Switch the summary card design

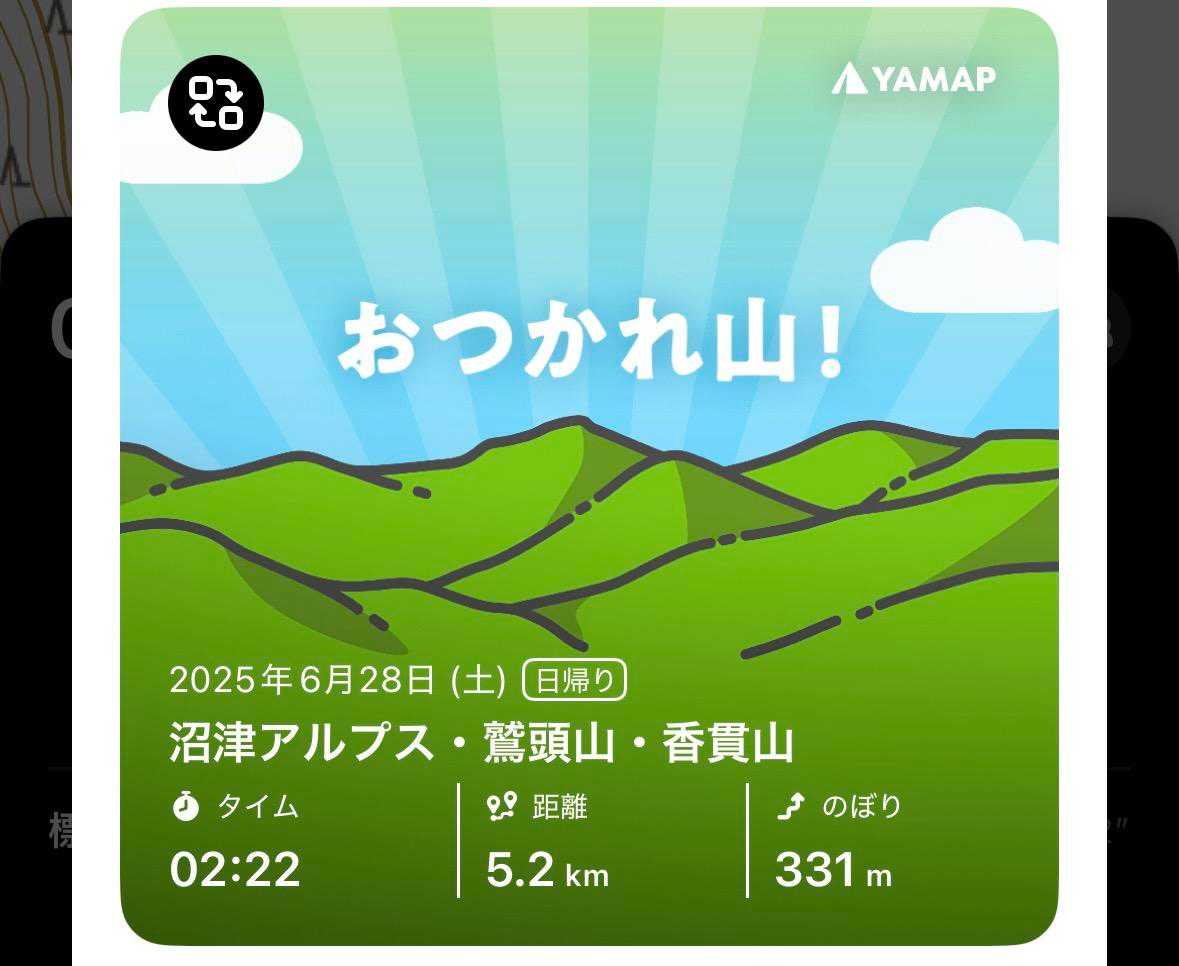point(215,102)
